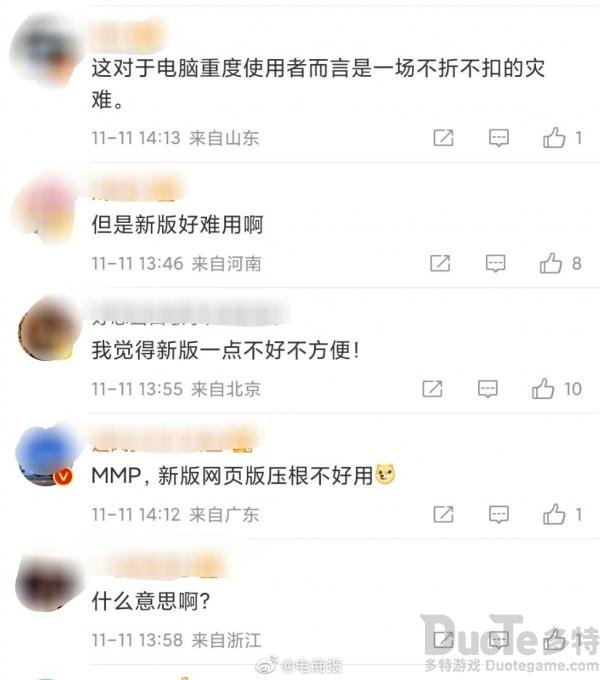
Task: Like the 我觉得新版一点不好不方便 comment
Action: 543,389
